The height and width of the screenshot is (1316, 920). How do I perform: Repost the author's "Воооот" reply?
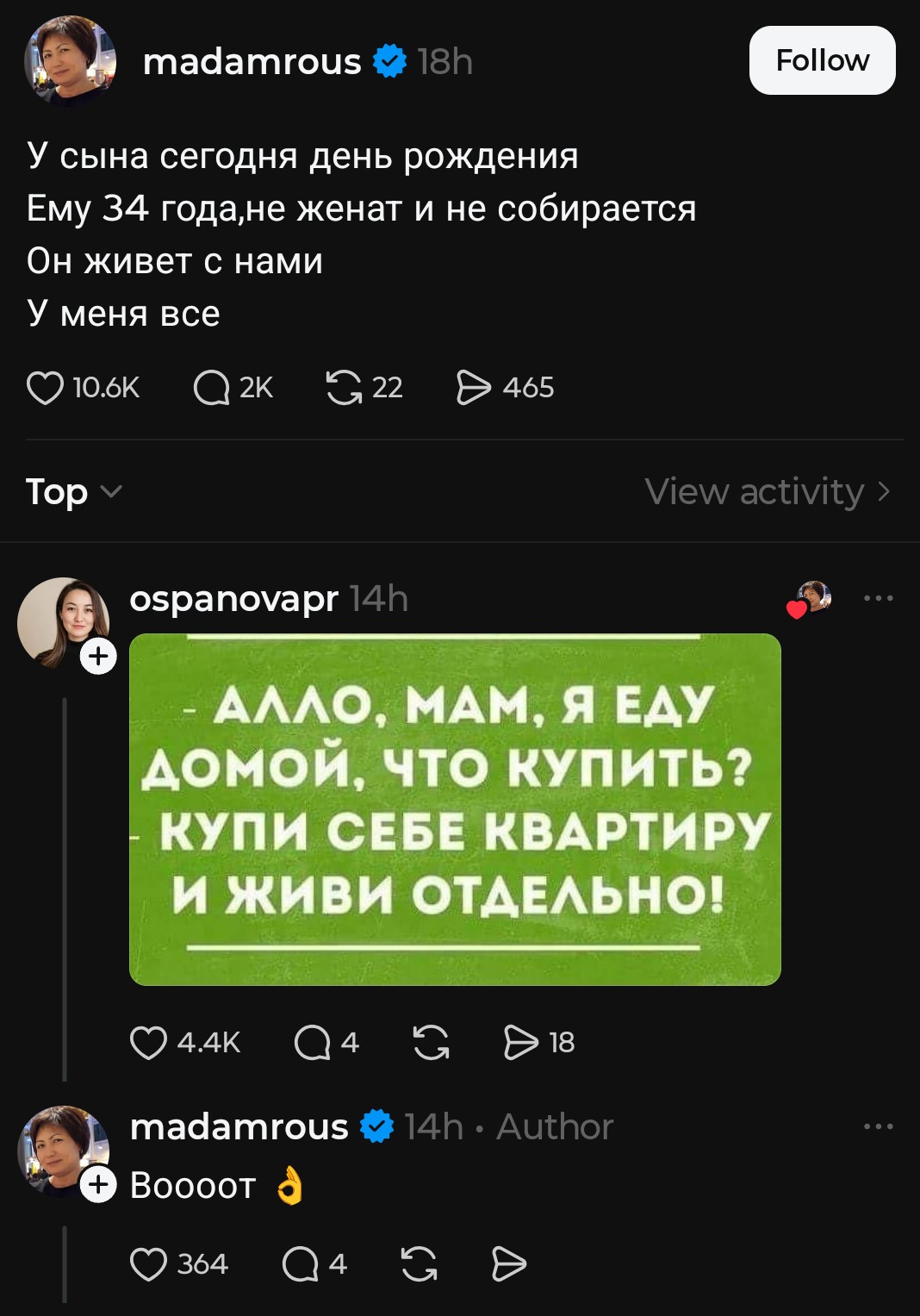[419, 1264]
